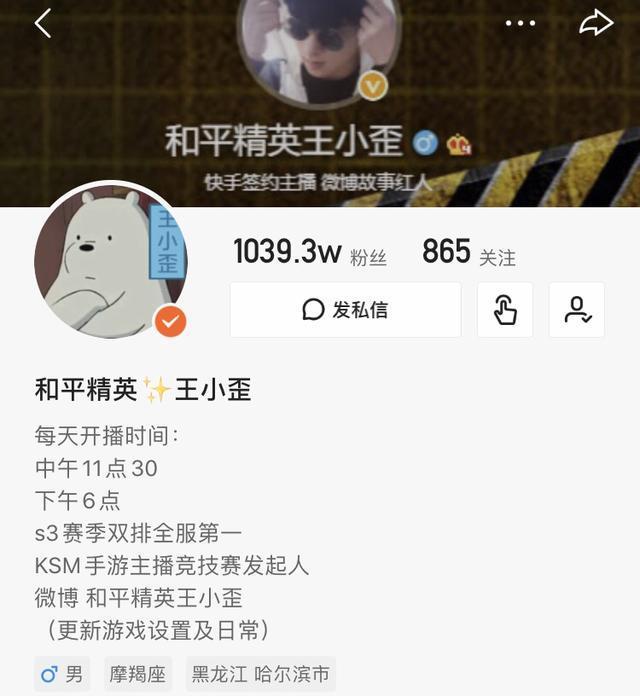Tap 发私信 to send a private message

coord(345,310)
